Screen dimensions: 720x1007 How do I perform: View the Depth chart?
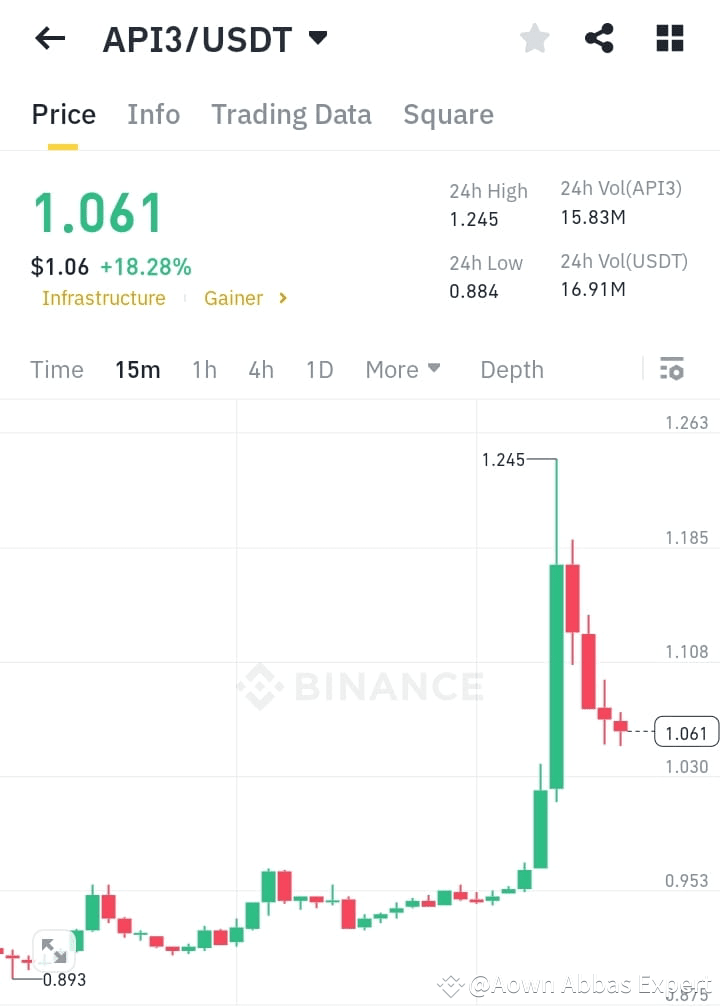coord(511,369)
